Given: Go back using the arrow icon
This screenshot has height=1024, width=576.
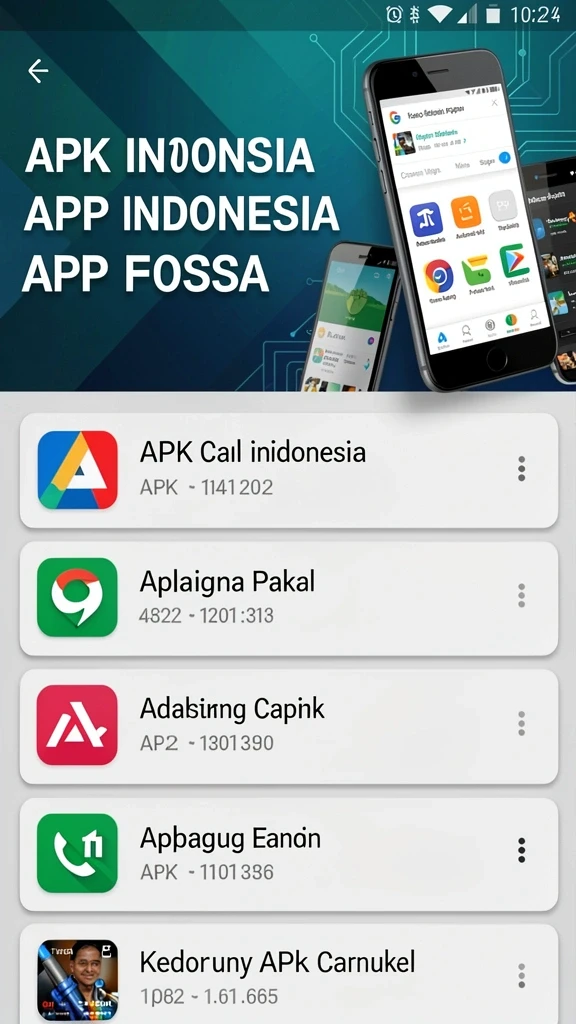Looking at the screenshot, I should pyautogui.click(x=38, y=71).
